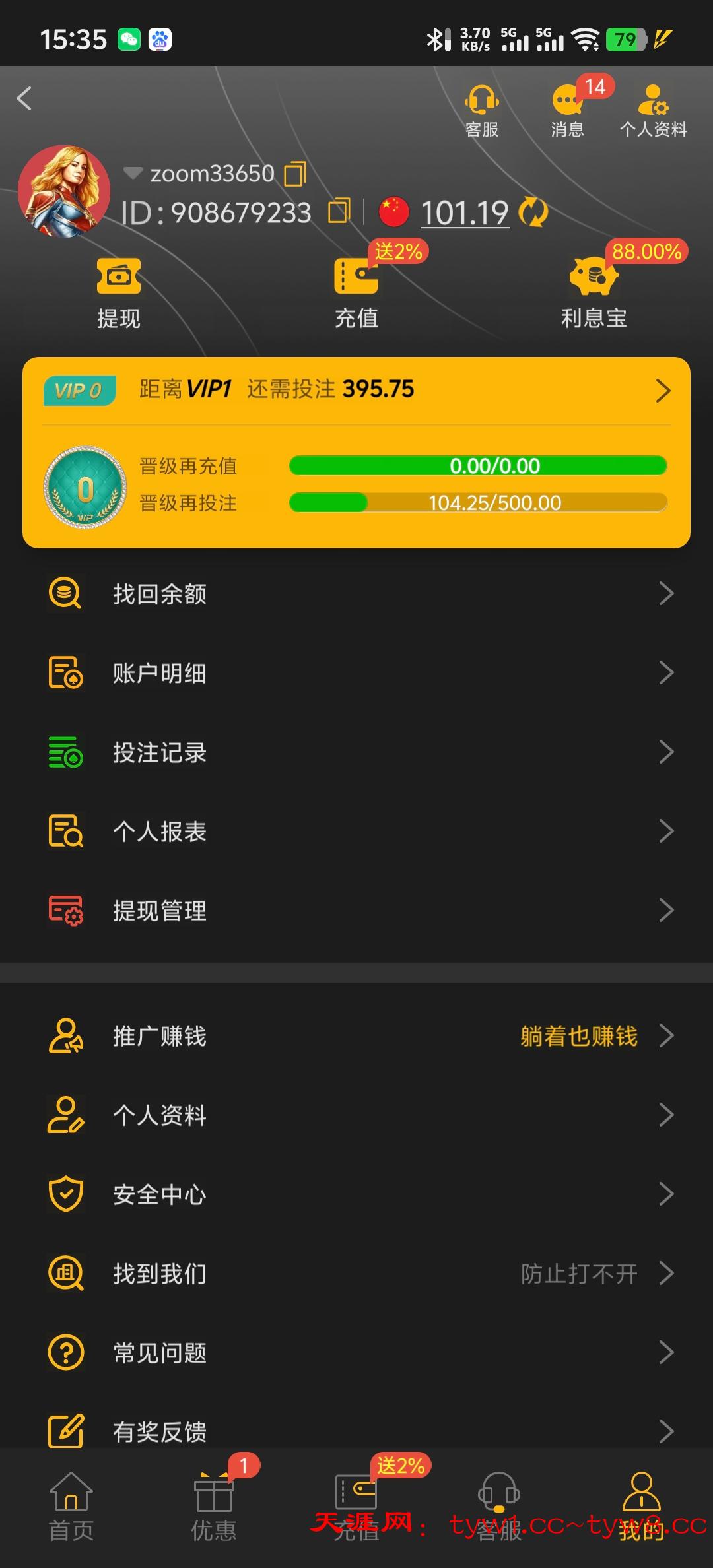Open 投注记录 betting records

click(356, 752)
